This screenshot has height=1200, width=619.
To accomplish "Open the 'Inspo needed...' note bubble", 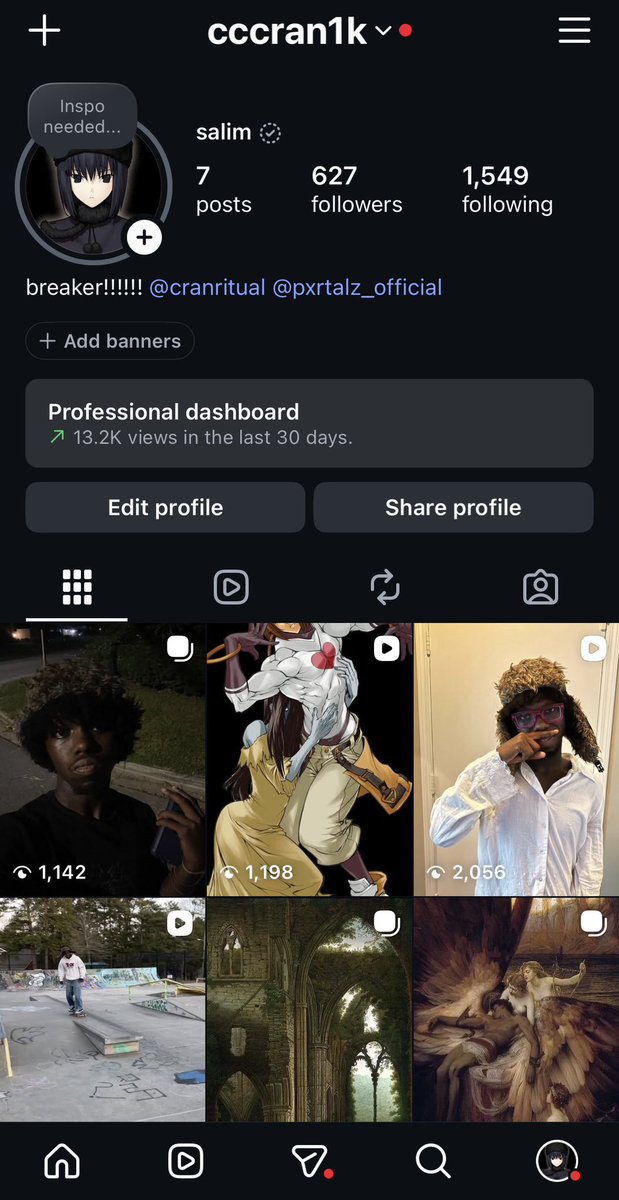I will coord(82,117).
